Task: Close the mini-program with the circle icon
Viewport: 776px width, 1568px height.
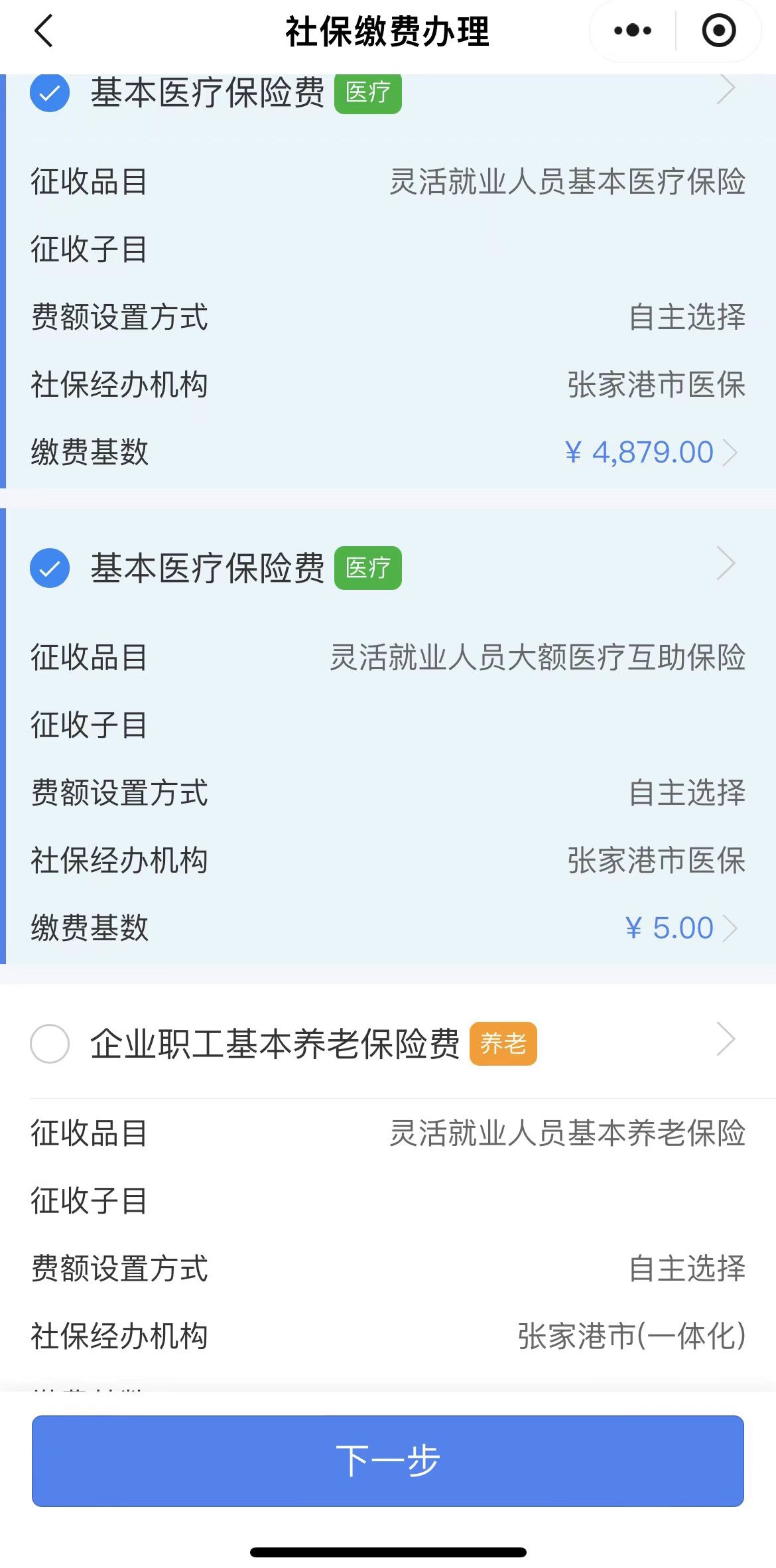Action: pyautogui.click(x=719, y=31)
